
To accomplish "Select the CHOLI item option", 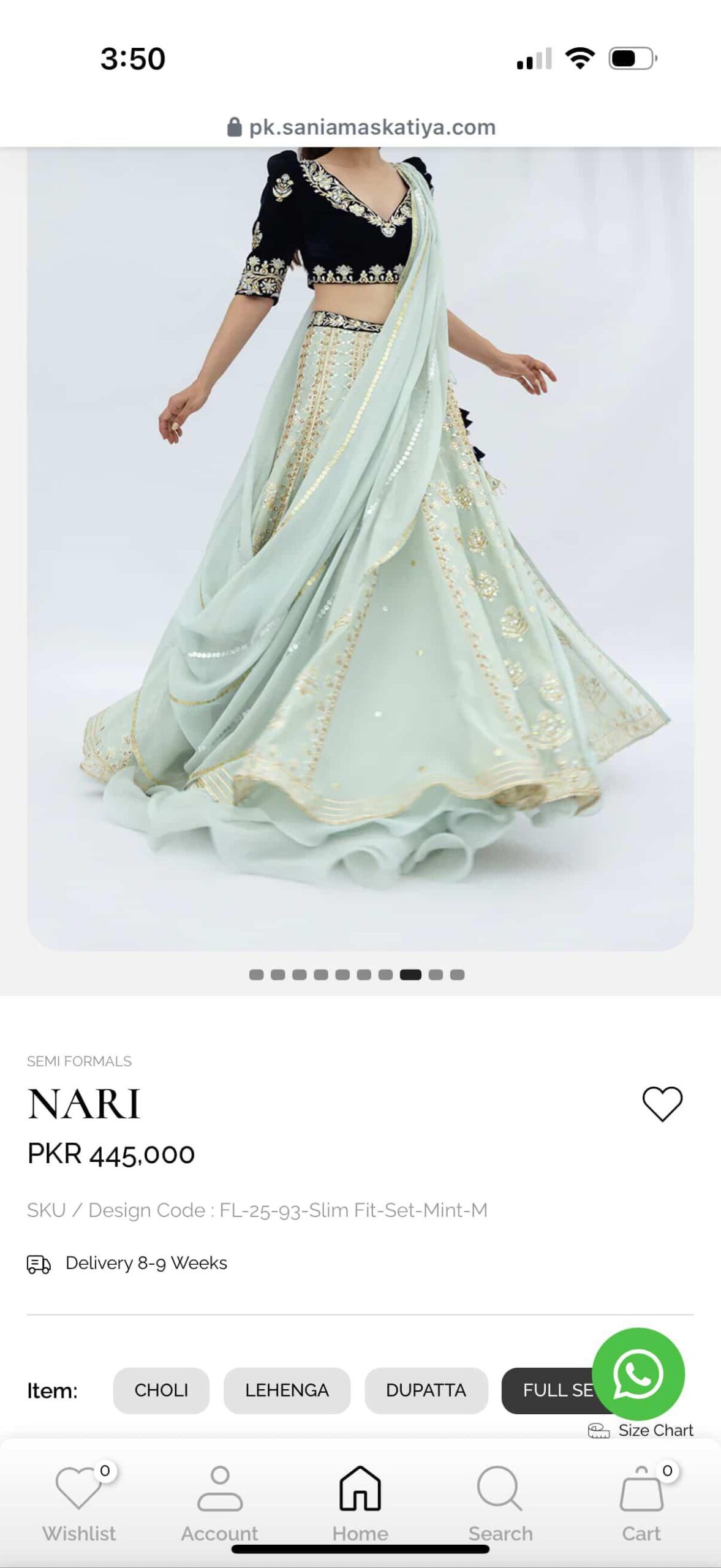I will tap(161, 1390).
